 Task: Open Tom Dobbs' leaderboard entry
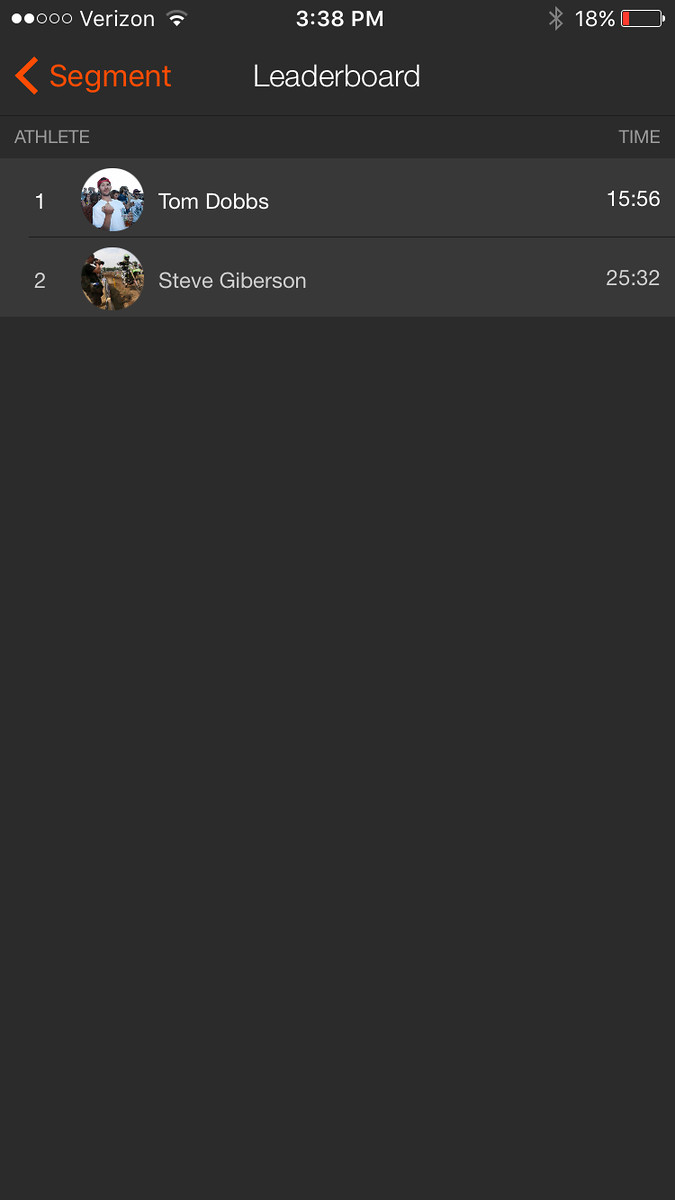337,199
